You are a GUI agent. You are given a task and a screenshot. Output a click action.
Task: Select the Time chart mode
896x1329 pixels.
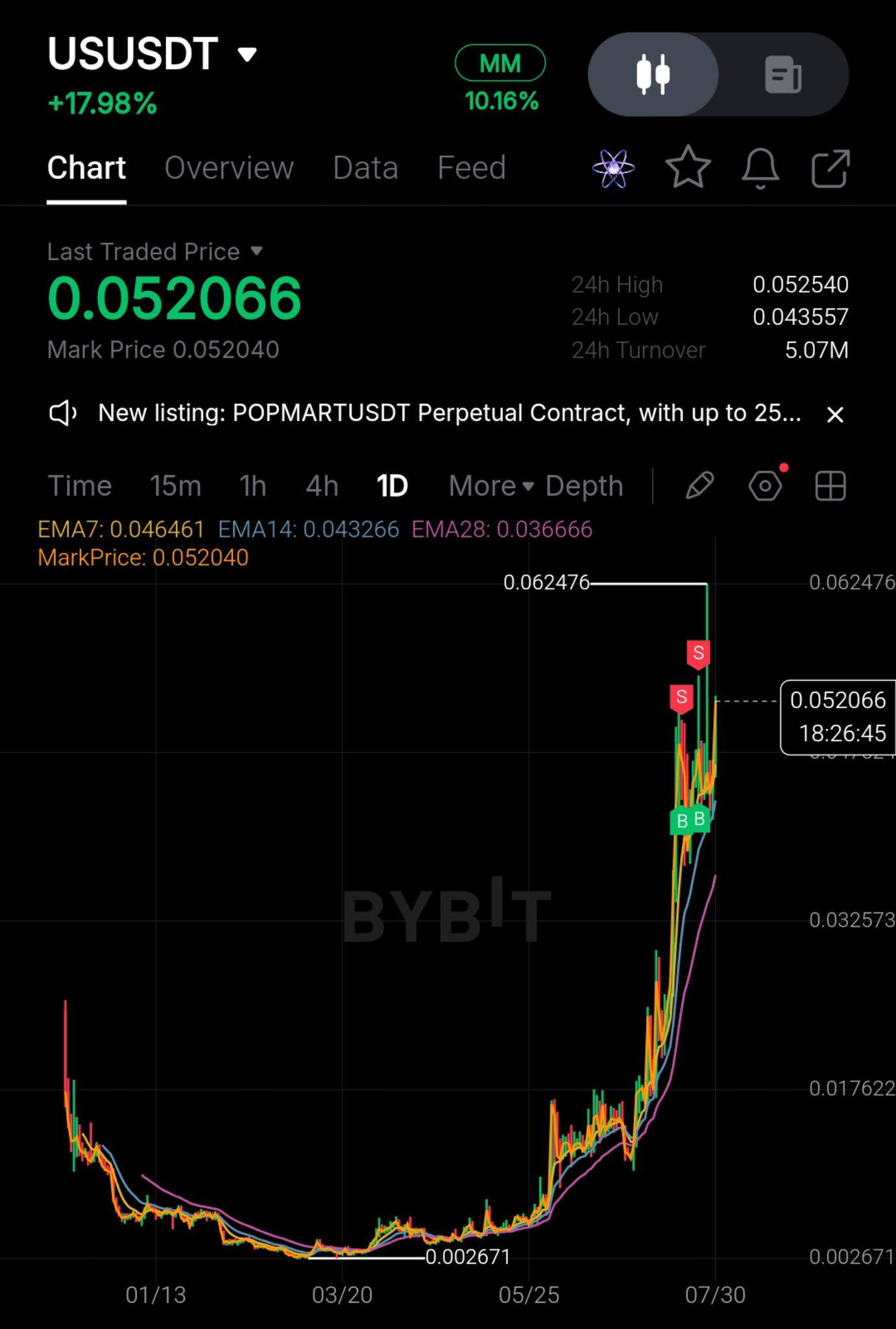click(80, 486)
